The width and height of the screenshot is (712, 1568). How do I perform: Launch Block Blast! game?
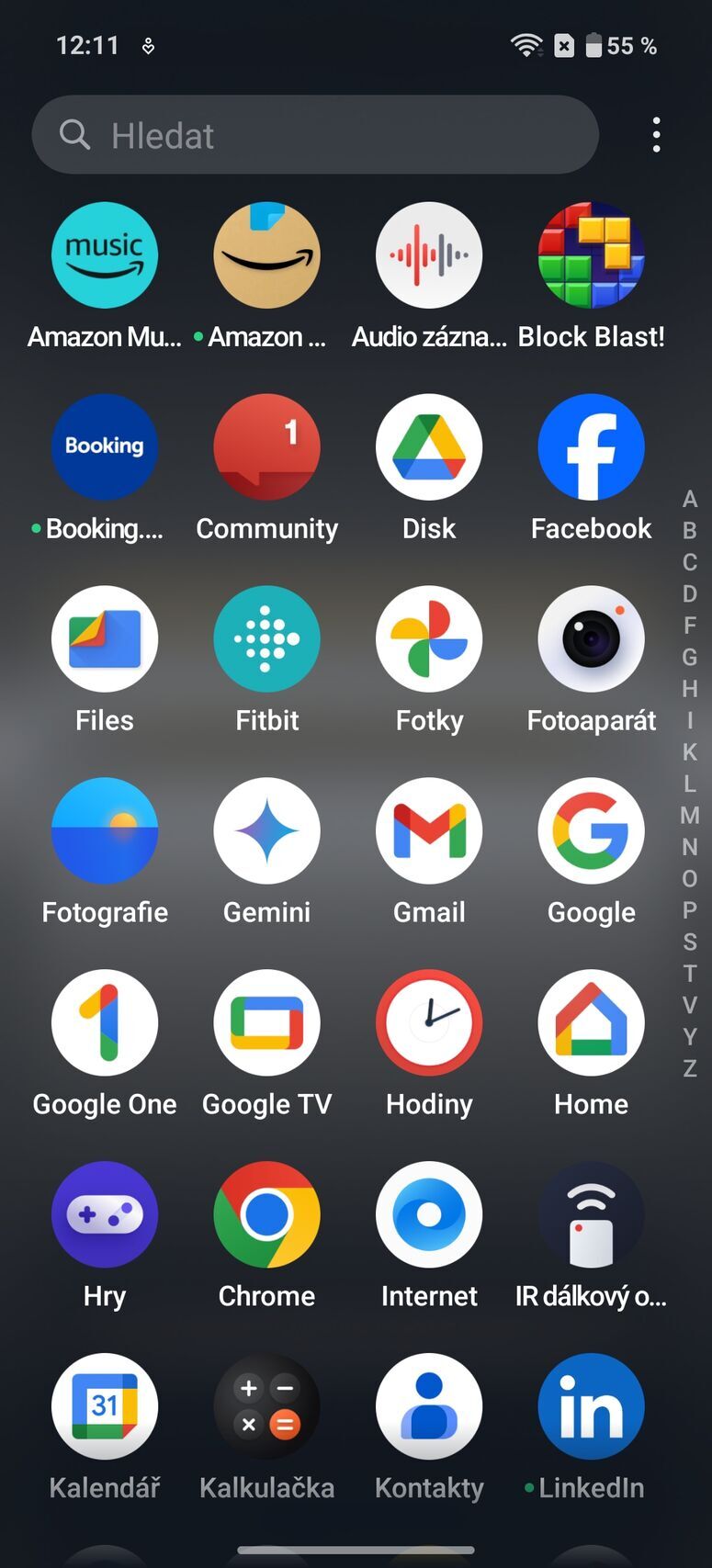coord(591,254)
